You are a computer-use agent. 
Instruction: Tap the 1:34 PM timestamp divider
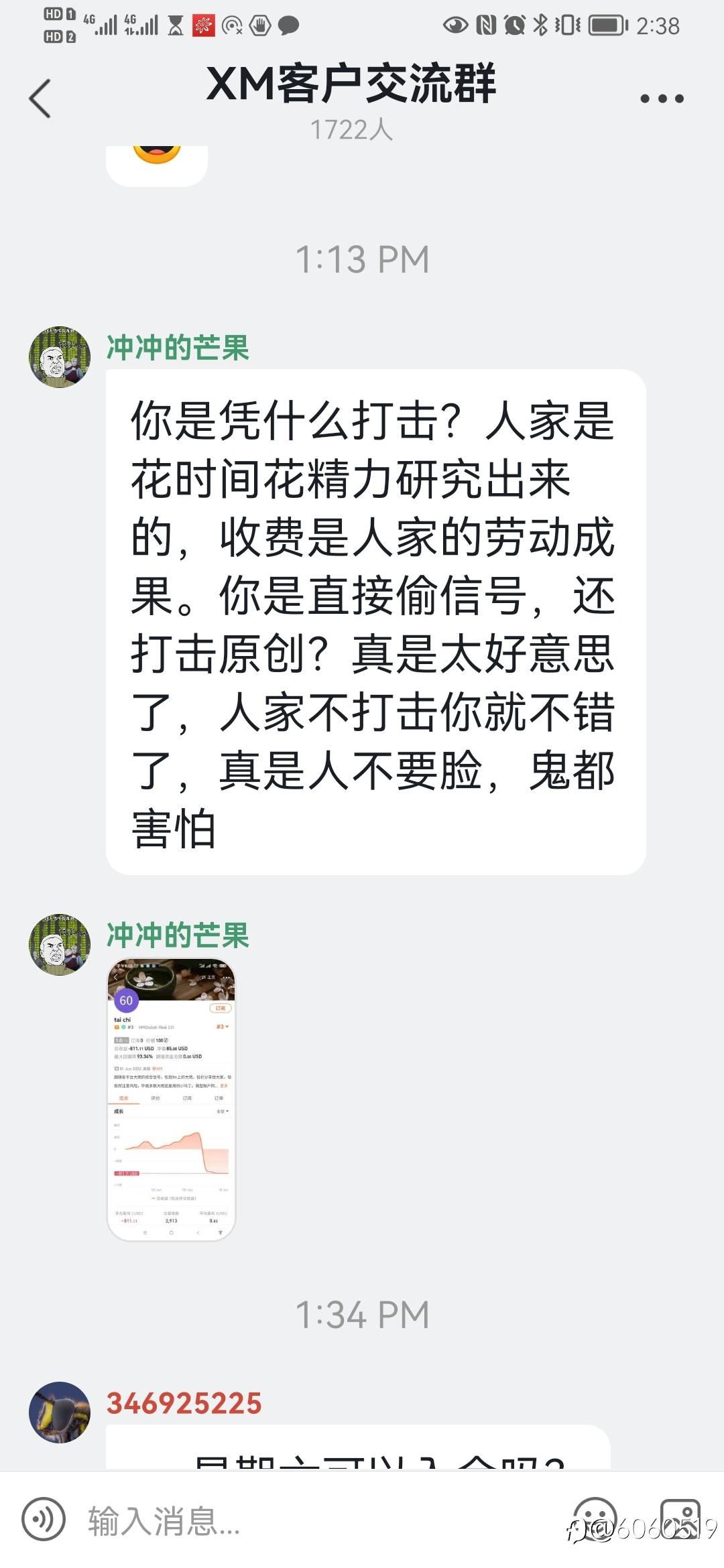[362, 1313]
